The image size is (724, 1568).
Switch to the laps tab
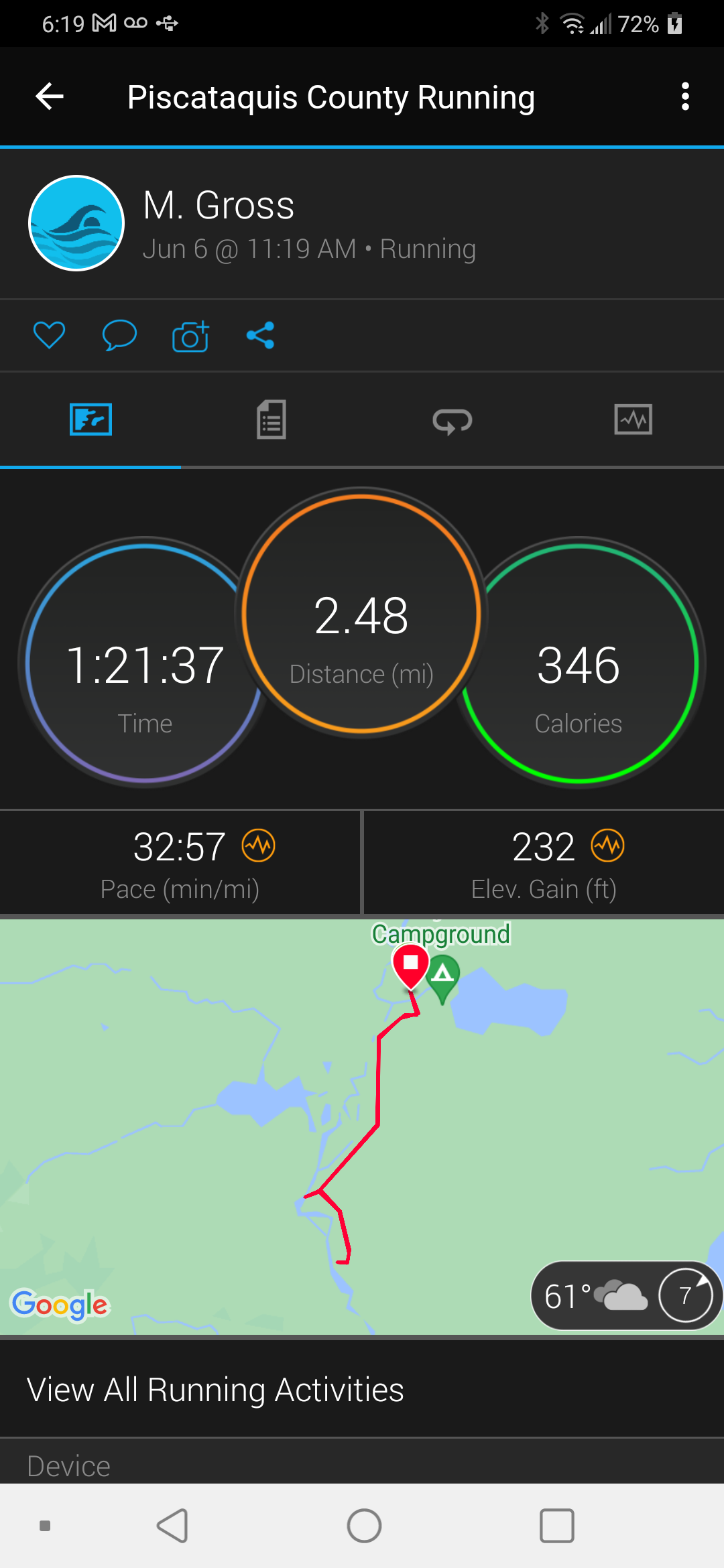[x=452, y=421]
